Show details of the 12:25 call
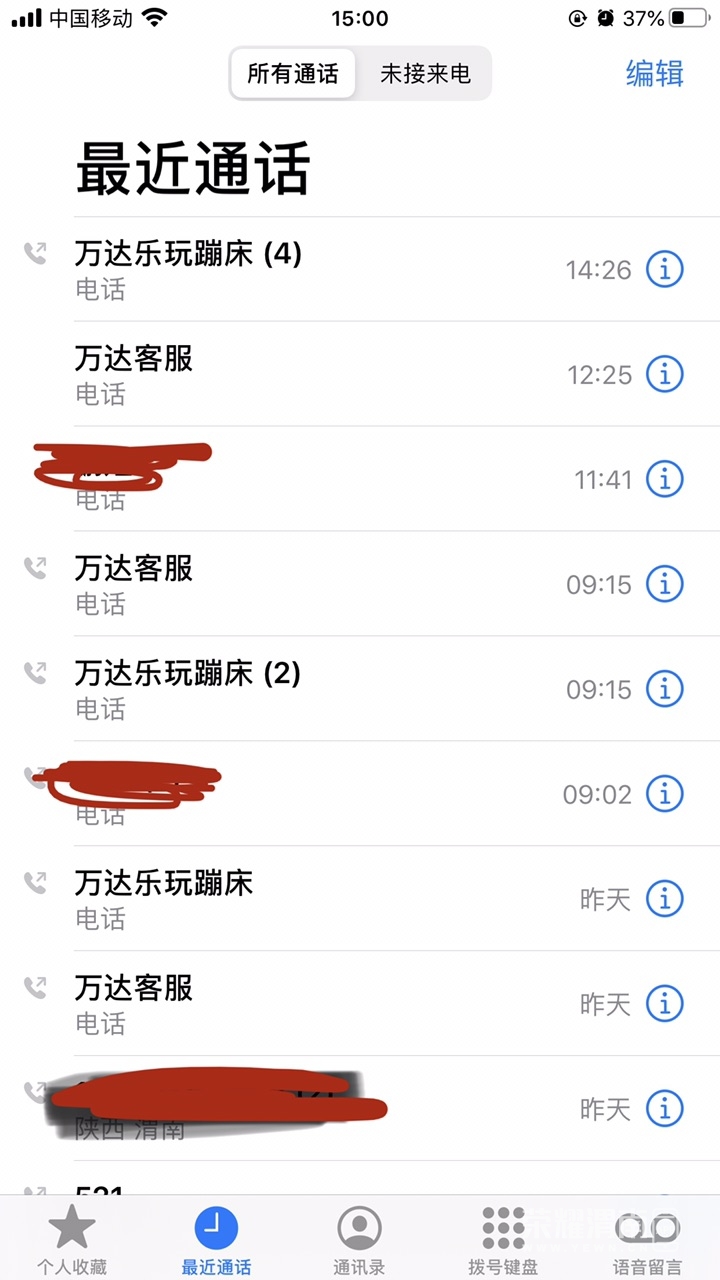Viewport: 720px width, 1280px height. [x=665, y=374]
